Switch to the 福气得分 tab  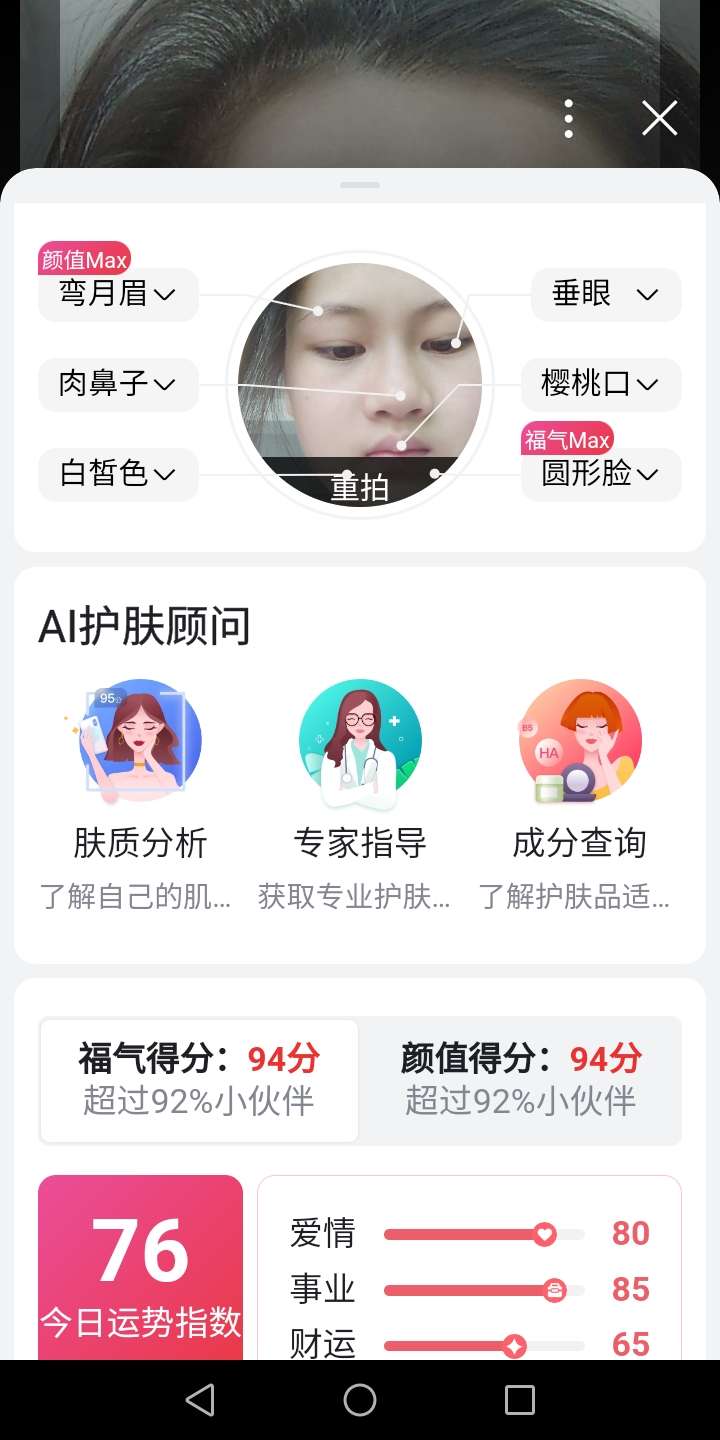point(199,1081)
